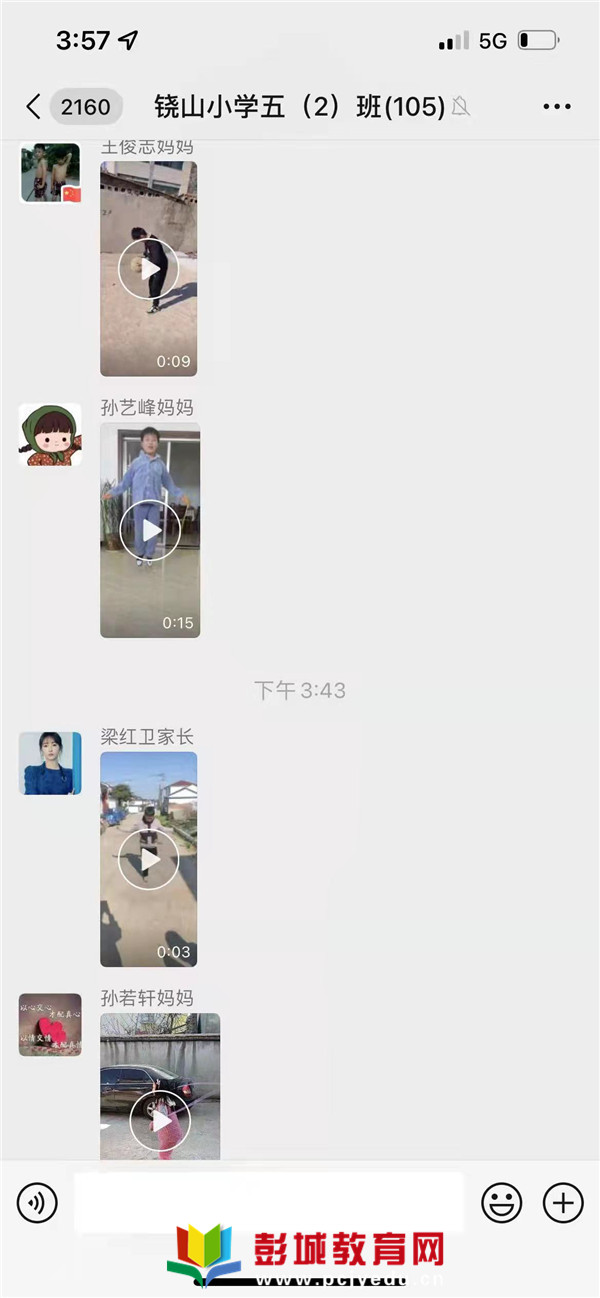Screen dimensions: 600x1298
Task: Go back to the chat list
Action: coord(34,106)
